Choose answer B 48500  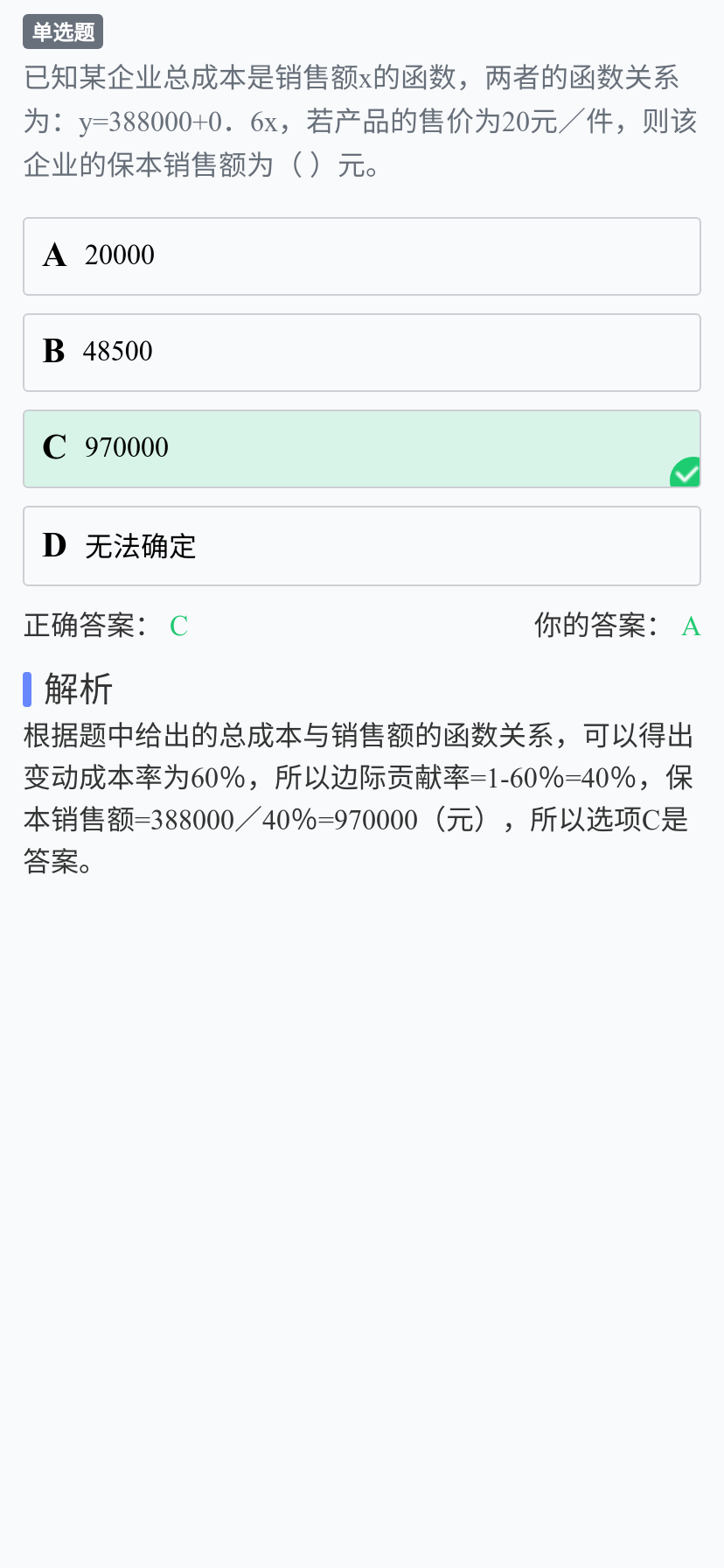pos(361,353)
